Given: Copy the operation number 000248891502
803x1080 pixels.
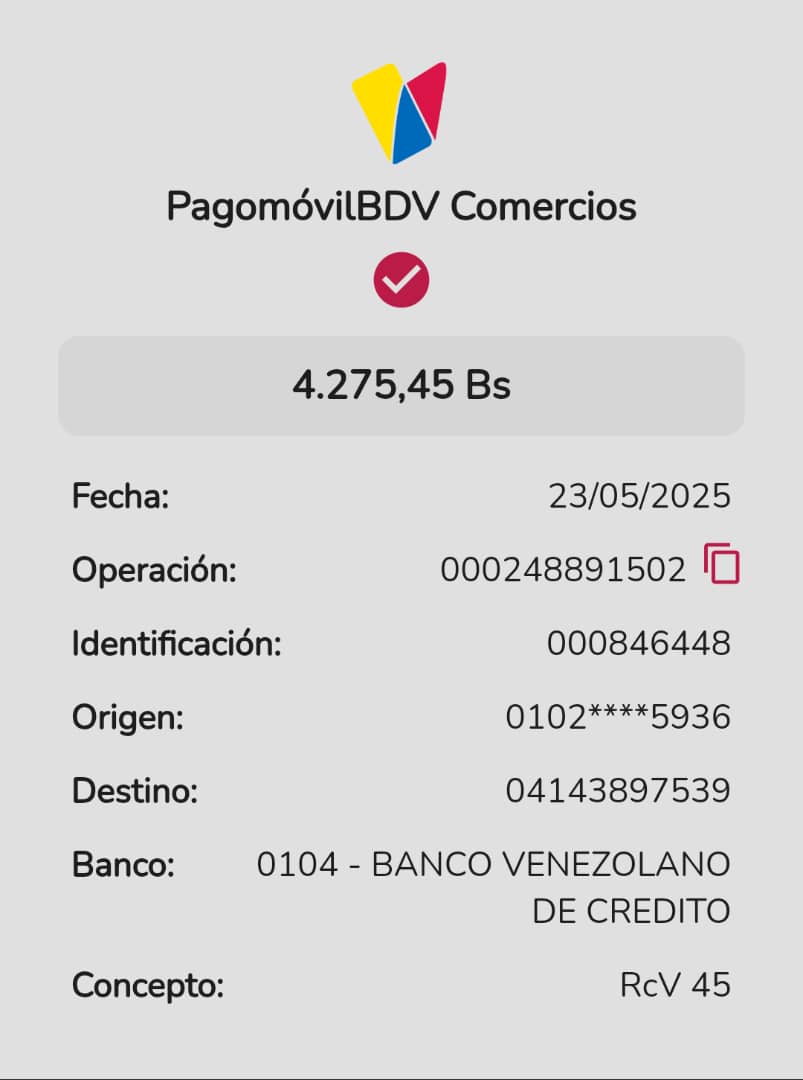Looking at the screenshot, I should 721,565.
